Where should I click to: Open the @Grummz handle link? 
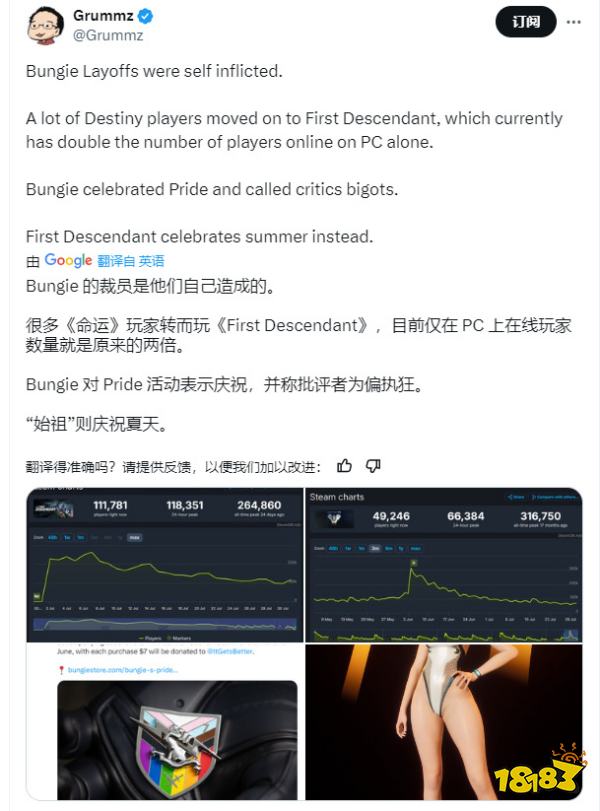pos(108,35)
